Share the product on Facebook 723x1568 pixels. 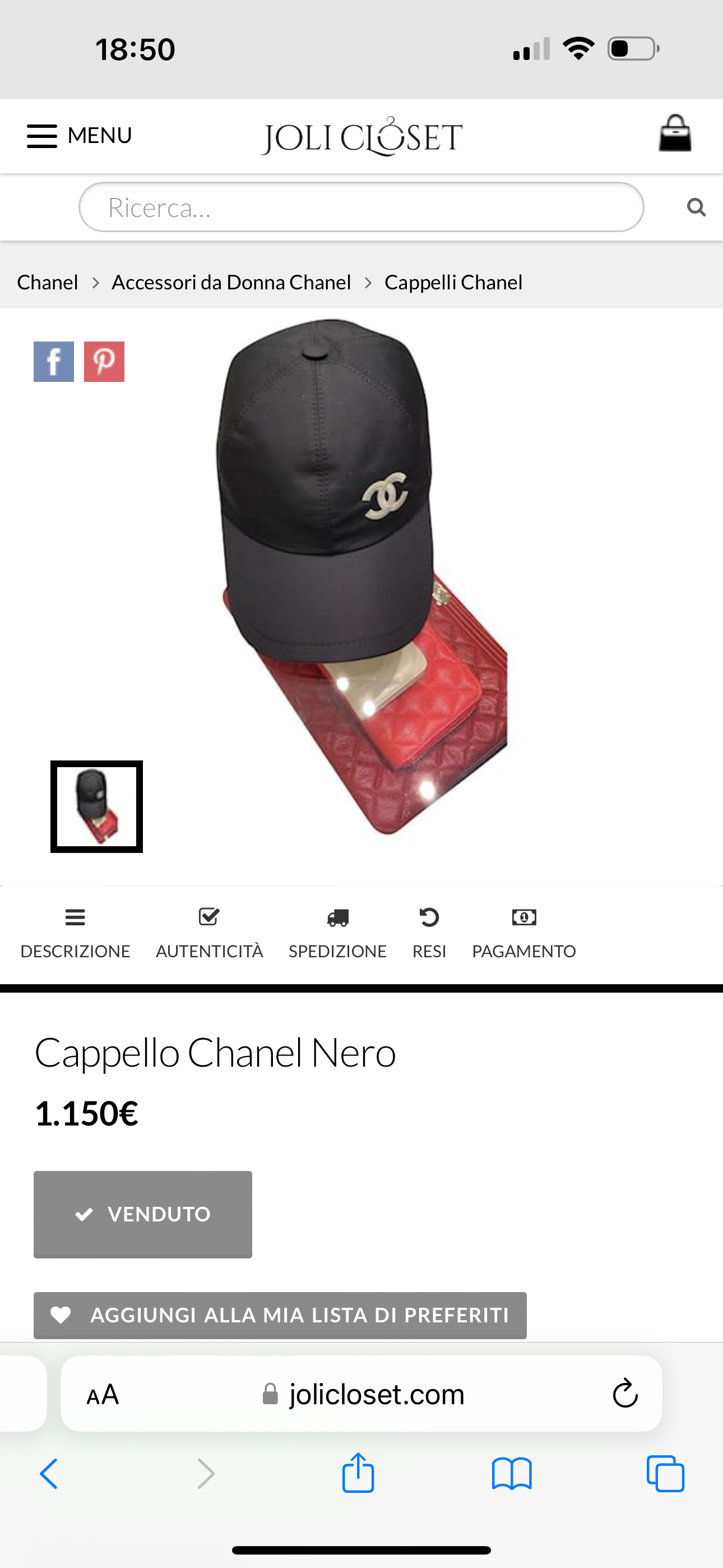click(x=54, y=362)
